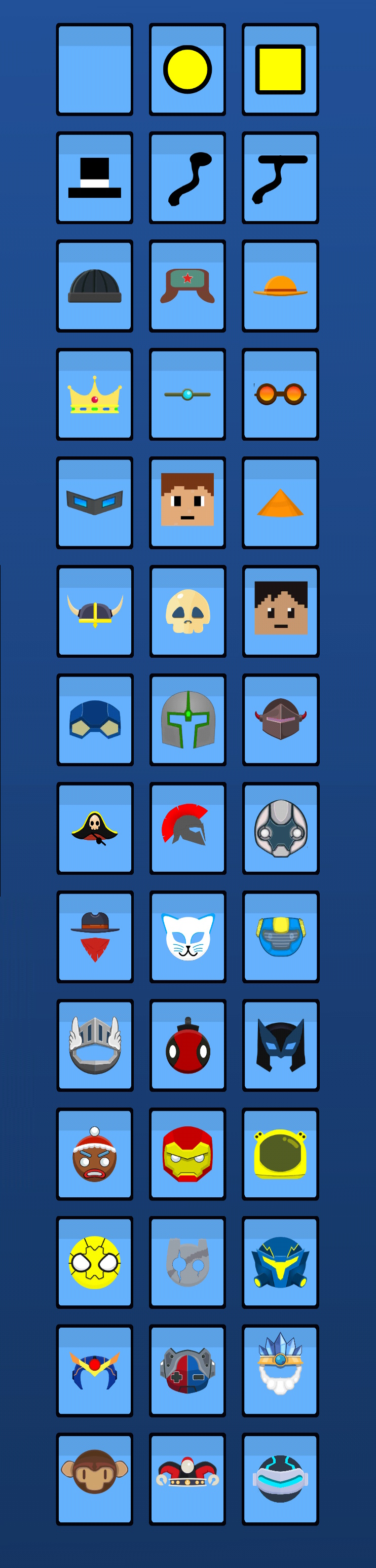Pick the black top hat
The image size is (376, 1568).
94,177
